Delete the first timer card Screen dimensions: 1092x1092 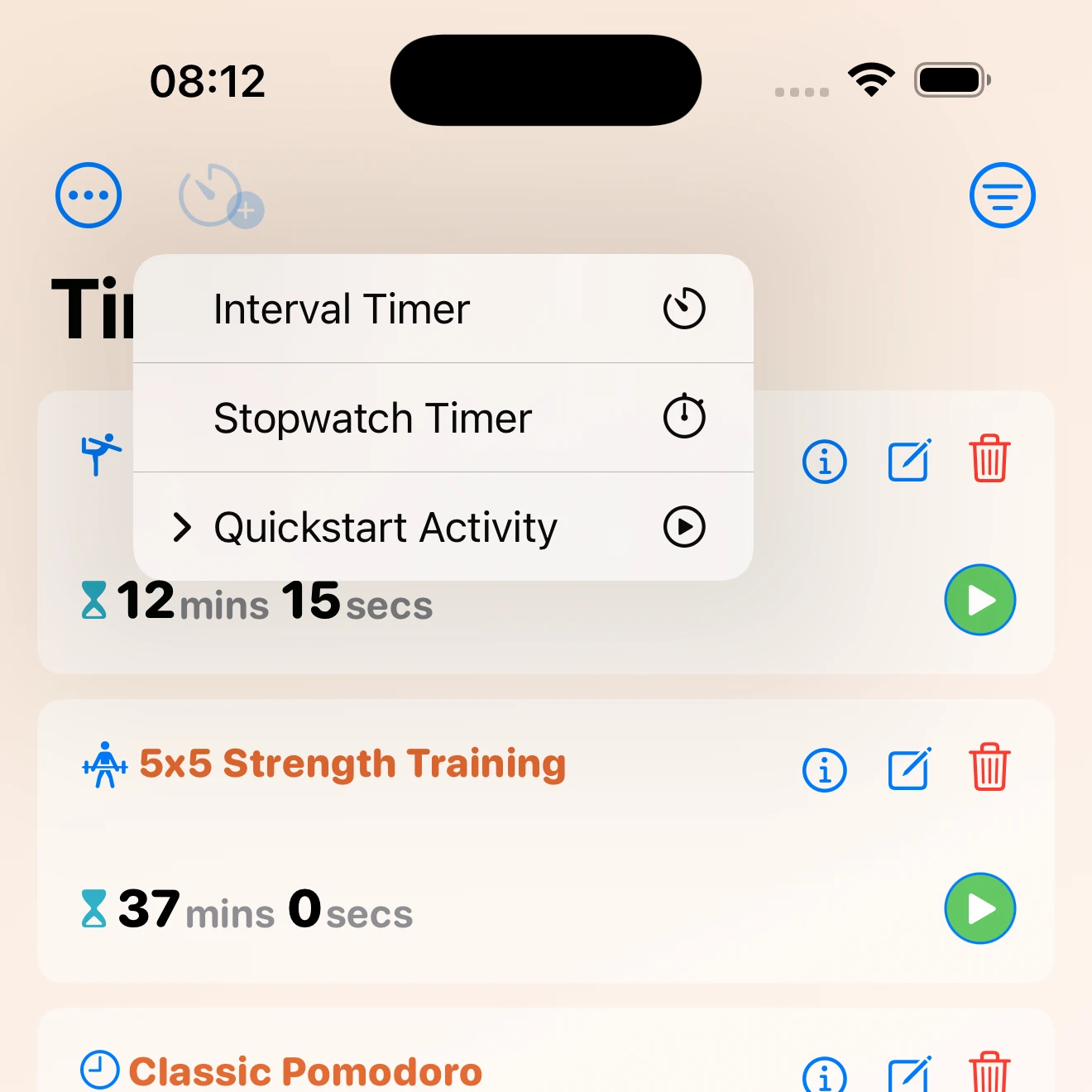[989, 459]
